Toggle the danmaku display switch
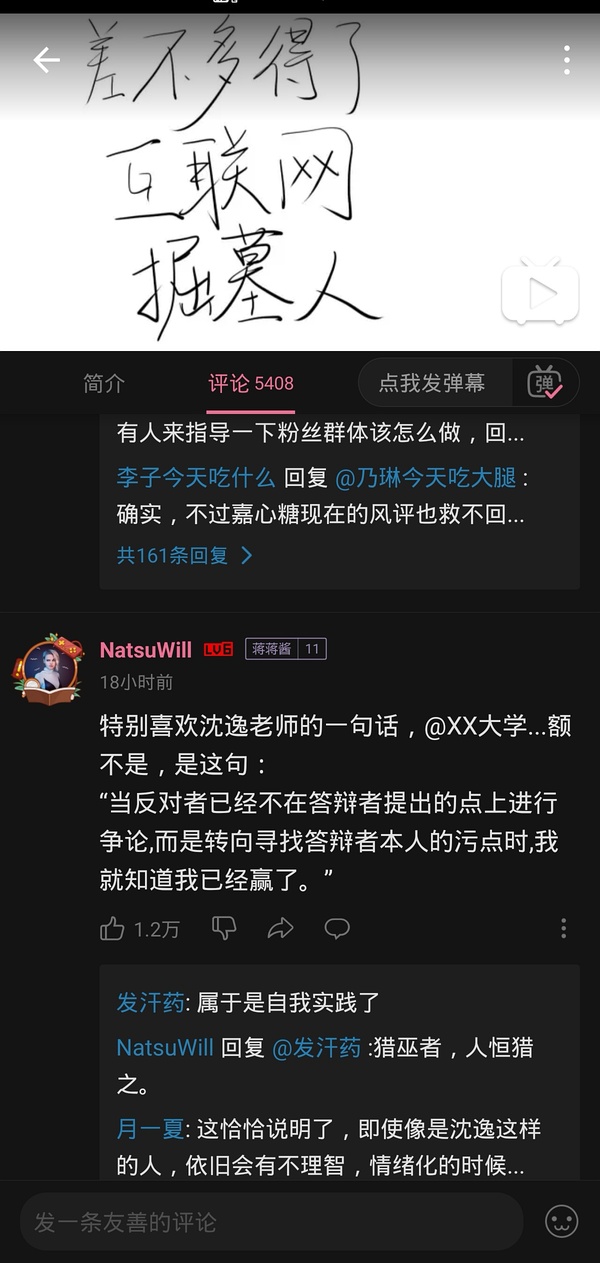 click(x=546, y=383)
